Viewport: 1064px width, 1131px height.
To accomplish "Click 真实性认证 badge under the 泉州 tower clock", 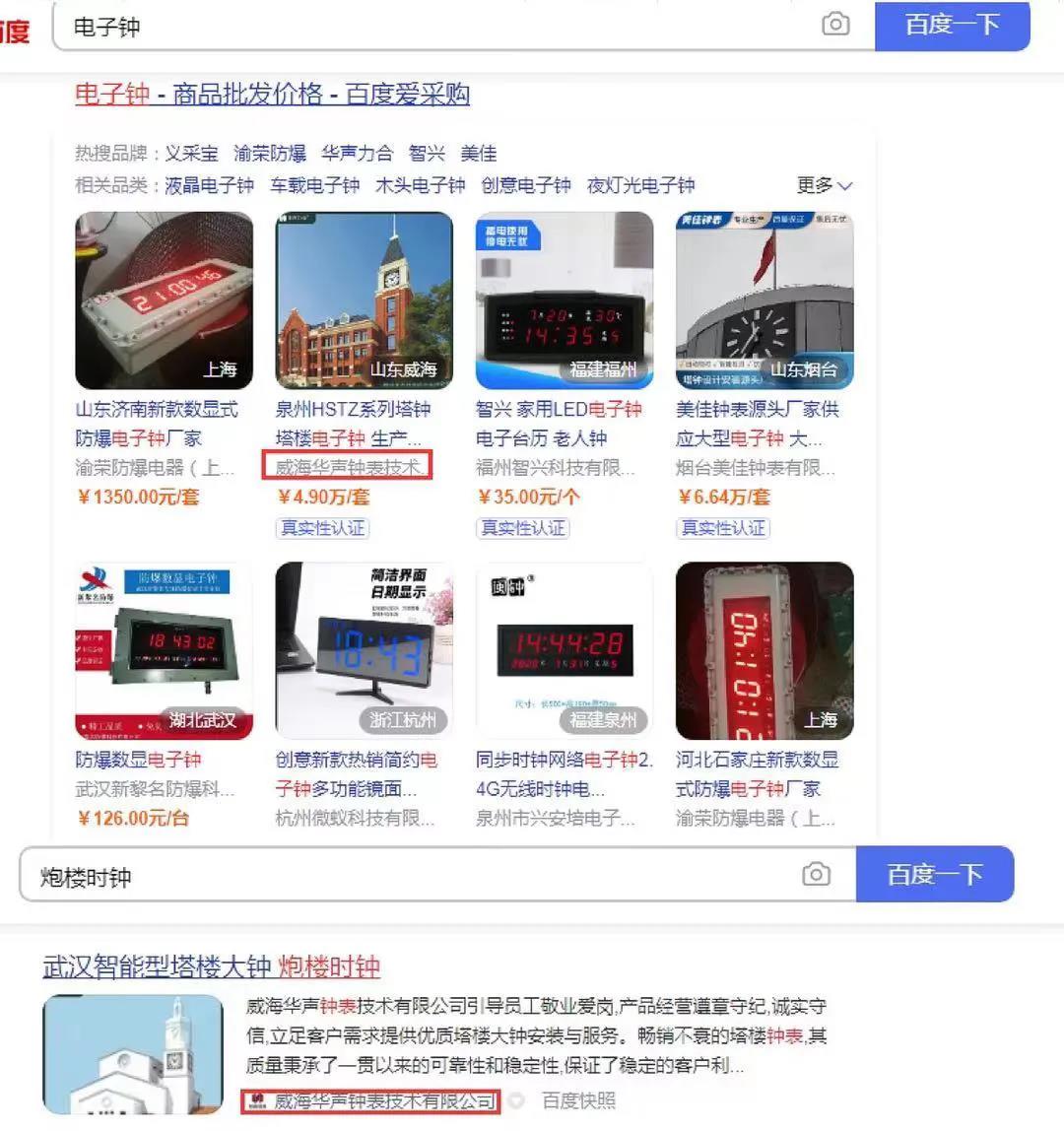I will 324,528.
